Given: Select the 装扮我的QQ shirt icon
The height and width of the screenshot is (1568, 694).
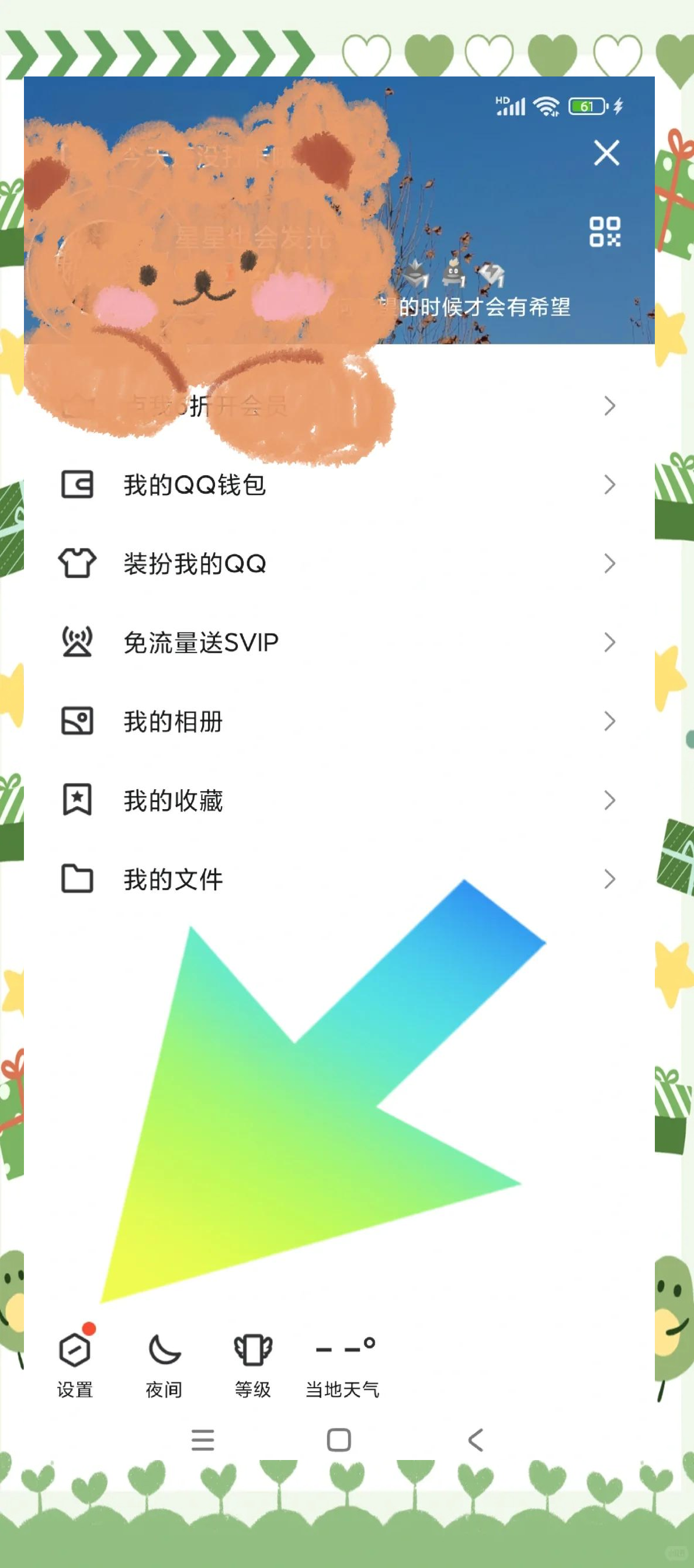Looking at the screenshot, I should 77,564.
